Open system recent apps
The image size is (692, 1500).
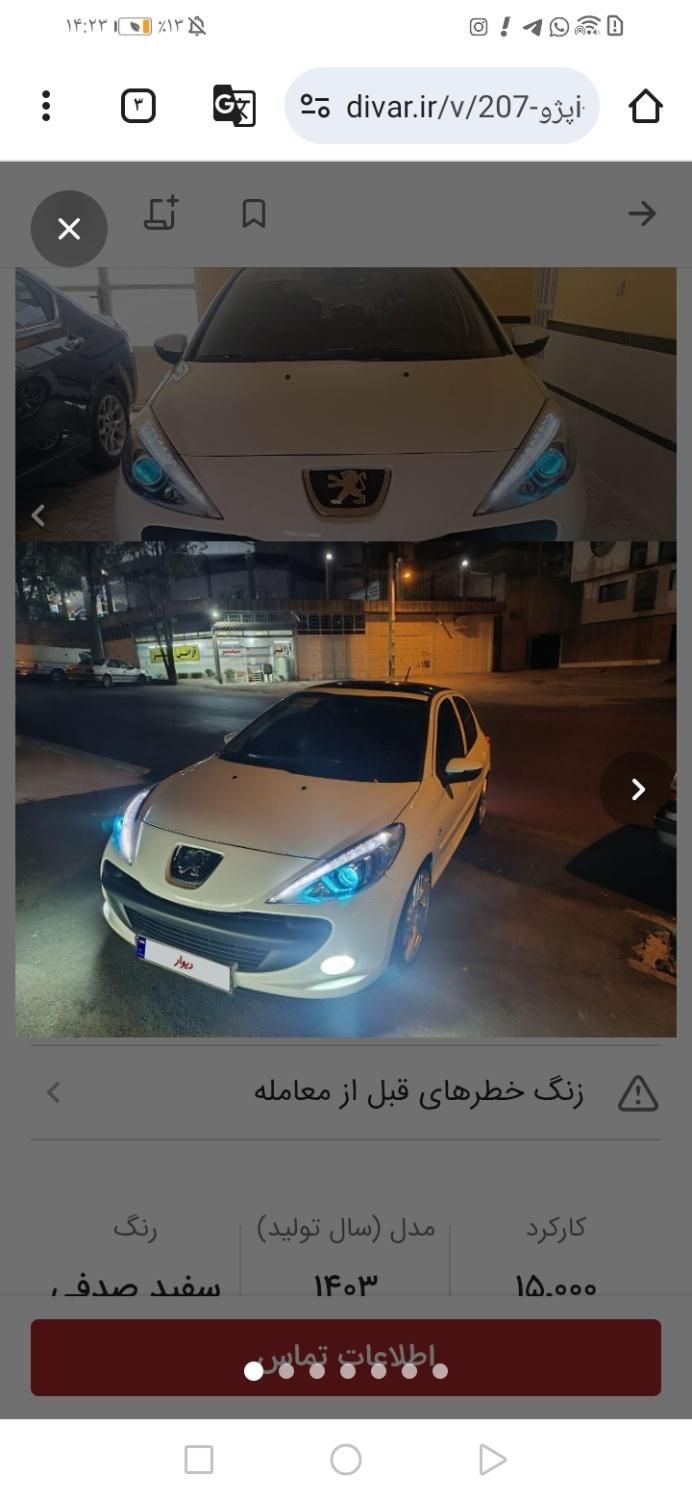(199, 1459)
